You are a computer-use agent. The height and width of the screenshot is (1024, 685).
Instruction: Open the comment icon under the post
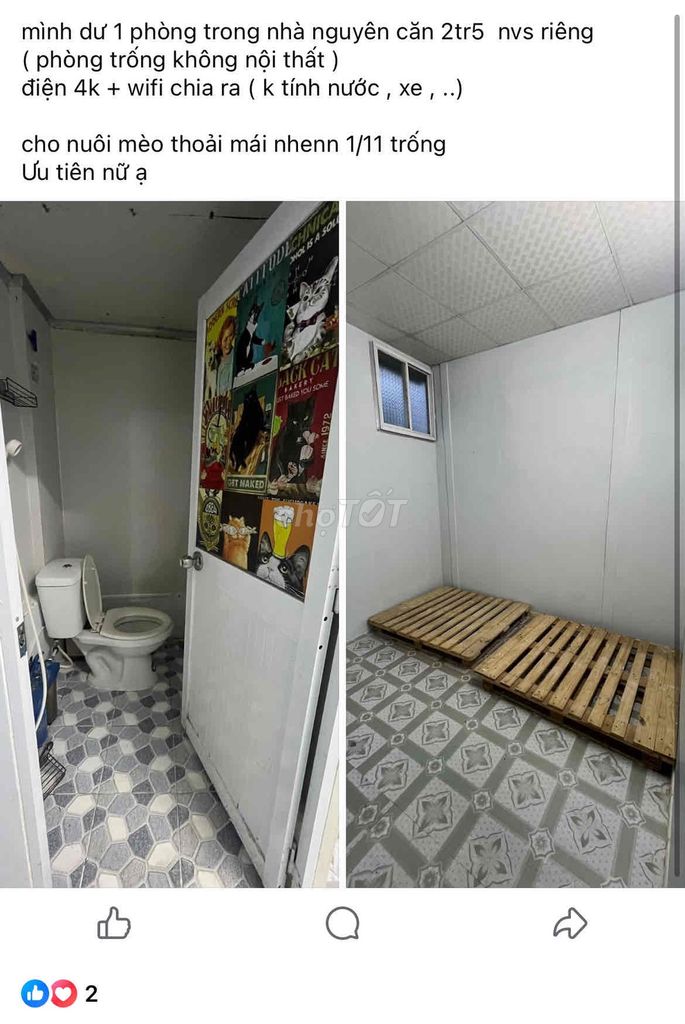(342, 923)
